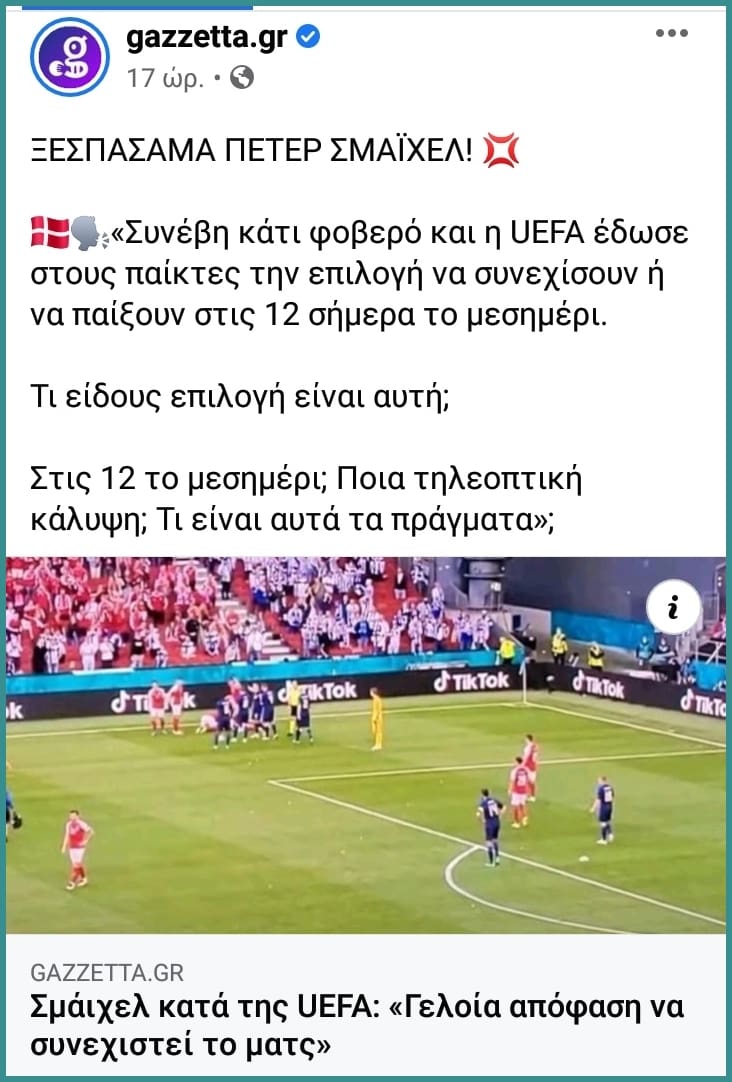Open the gazzetta.gr profile picture

click(x=68, y=57)
